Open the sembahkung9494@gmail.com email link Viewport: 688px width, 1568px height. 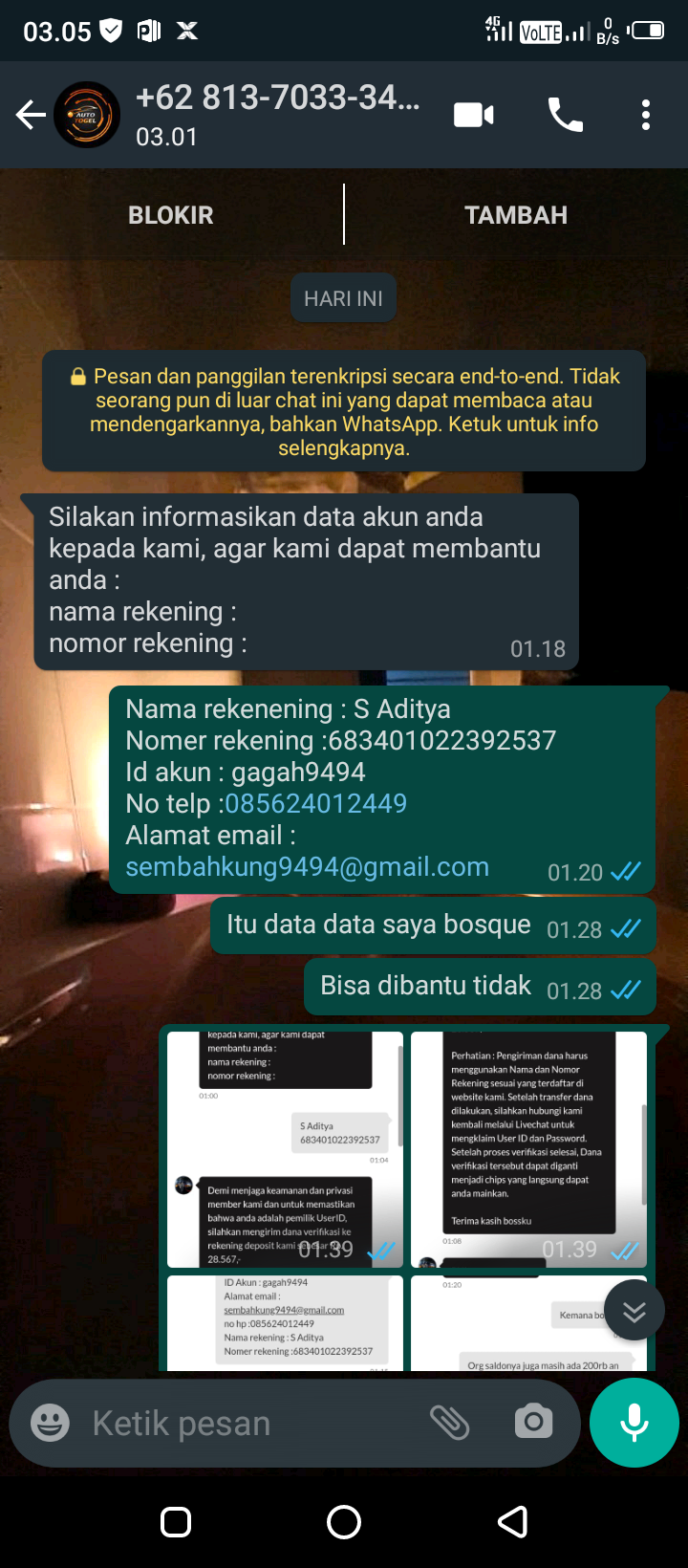click(x=307, y=867)
